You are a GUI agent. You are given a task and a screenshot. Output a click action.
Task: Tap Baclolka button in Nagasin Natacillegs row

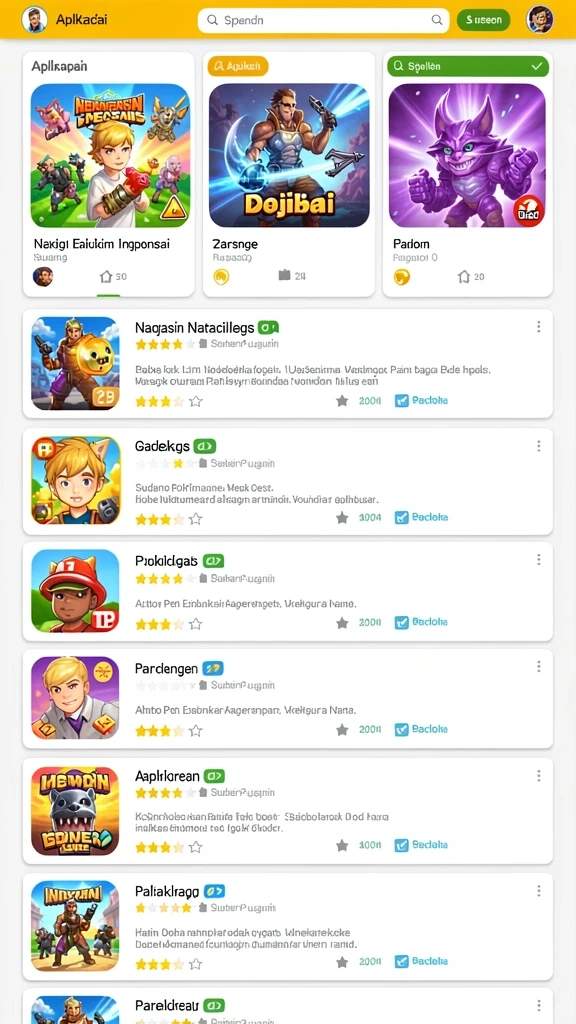point(421,400)
